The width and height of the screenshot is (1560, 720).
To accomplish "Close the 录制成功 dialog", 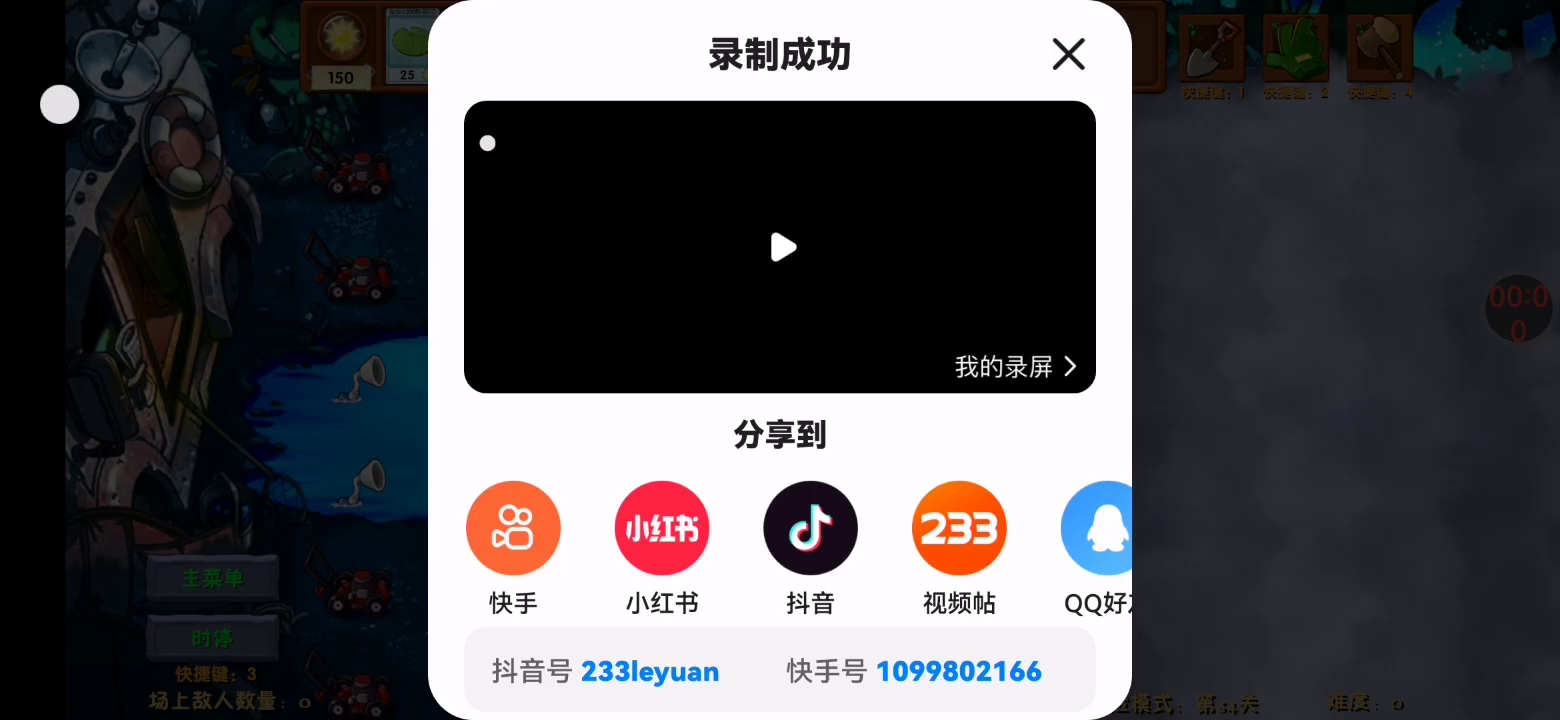I will tap(1068, 54).
